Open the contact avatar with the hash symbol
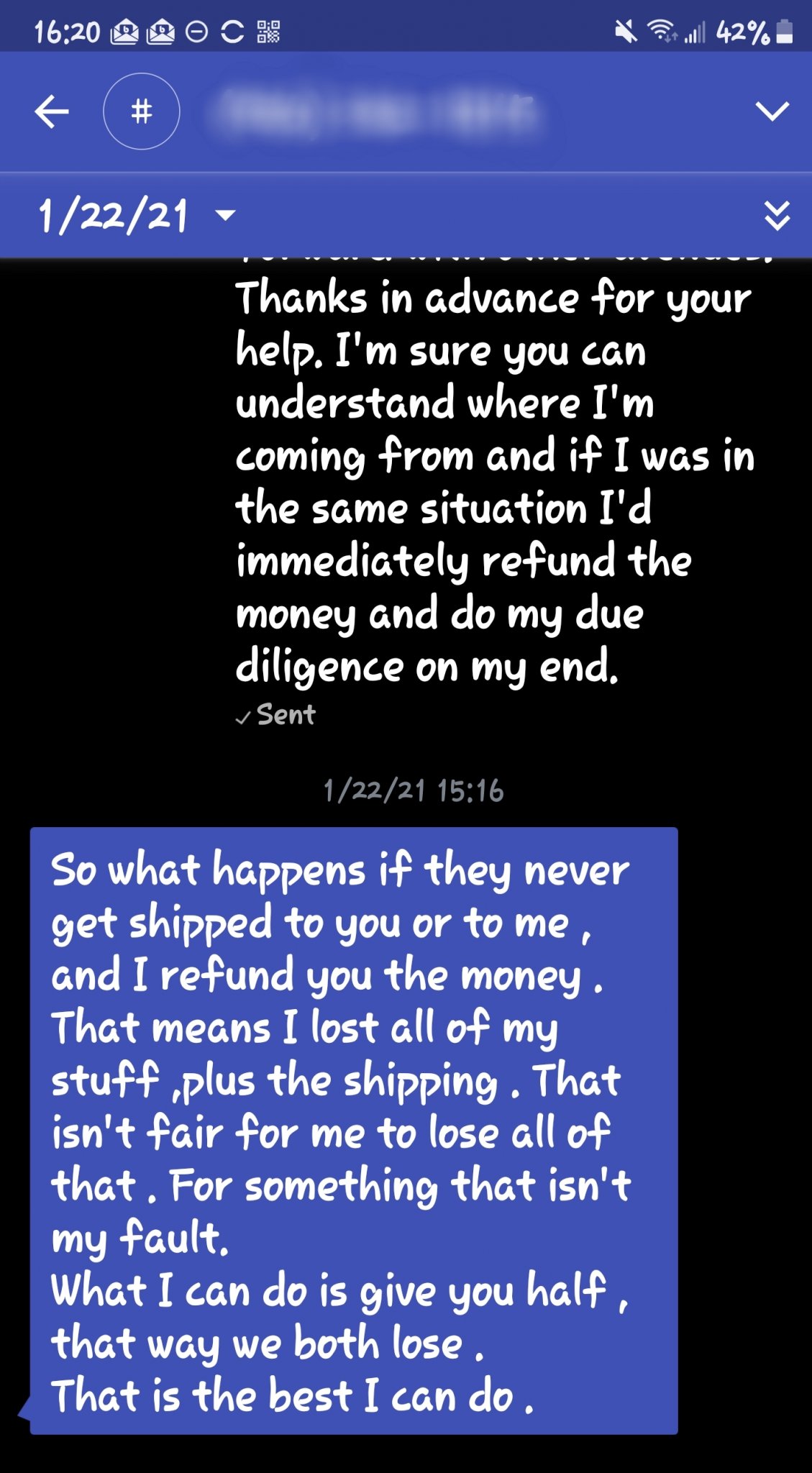812x1473 pixels. pos(142,111)
